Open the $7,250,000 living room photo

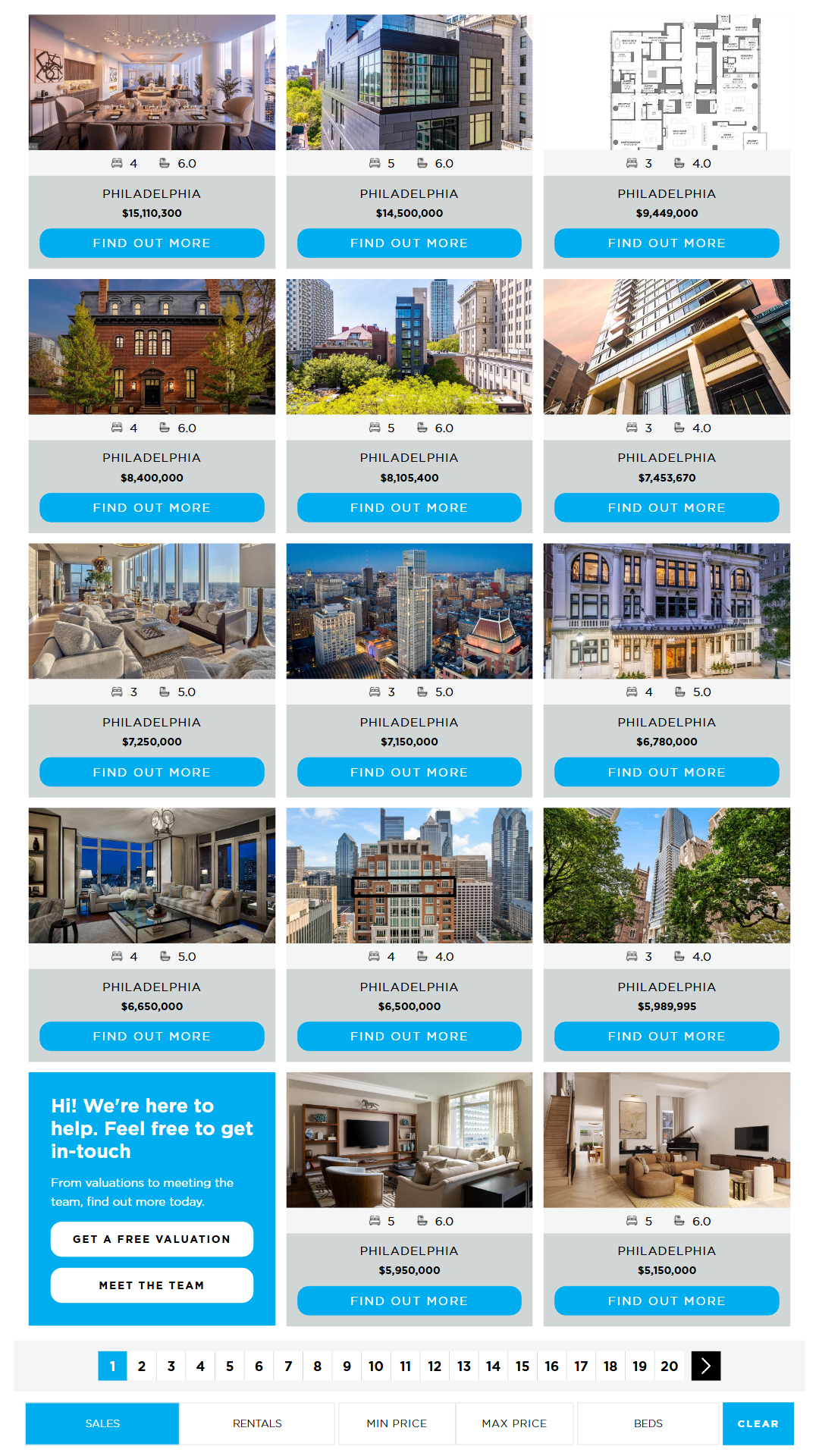point(152,610)
